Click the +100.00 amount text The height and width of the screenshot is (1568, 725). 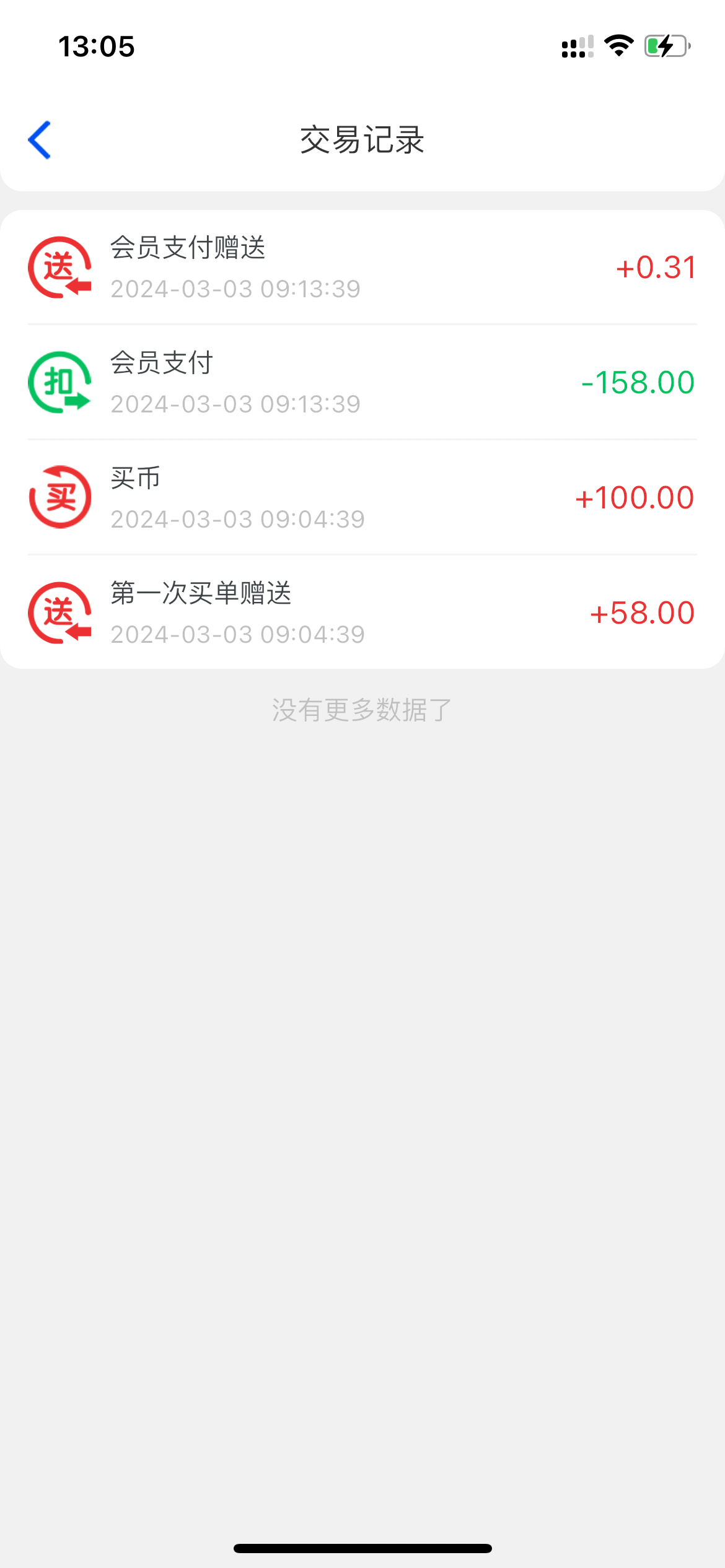pos(634,497)
